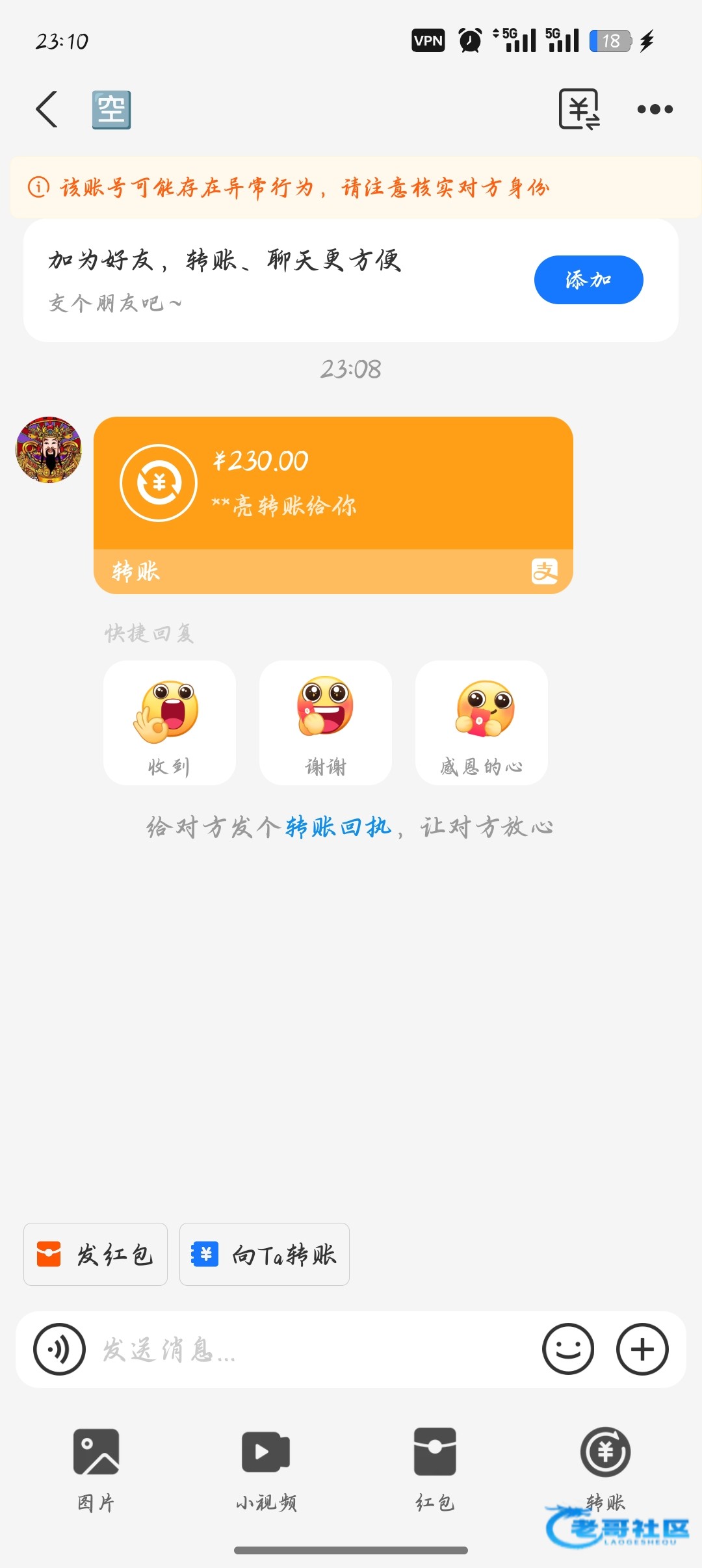The height and width of the screenshot is (1568, 702).
Task: Tap the 向Ta转账 chip
Action: pos(264,1254)
